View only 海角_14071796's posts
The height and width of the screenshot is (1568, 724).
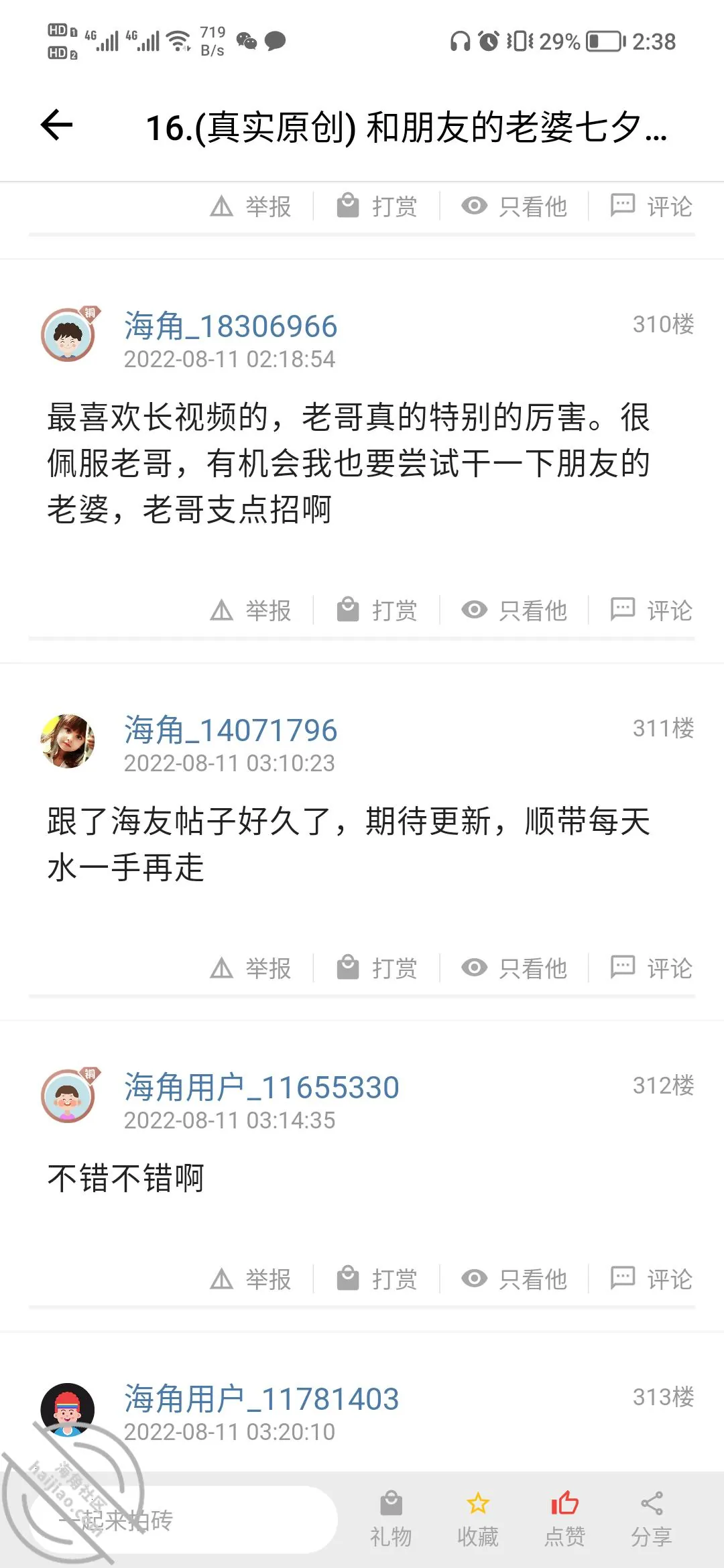point(514,968)
